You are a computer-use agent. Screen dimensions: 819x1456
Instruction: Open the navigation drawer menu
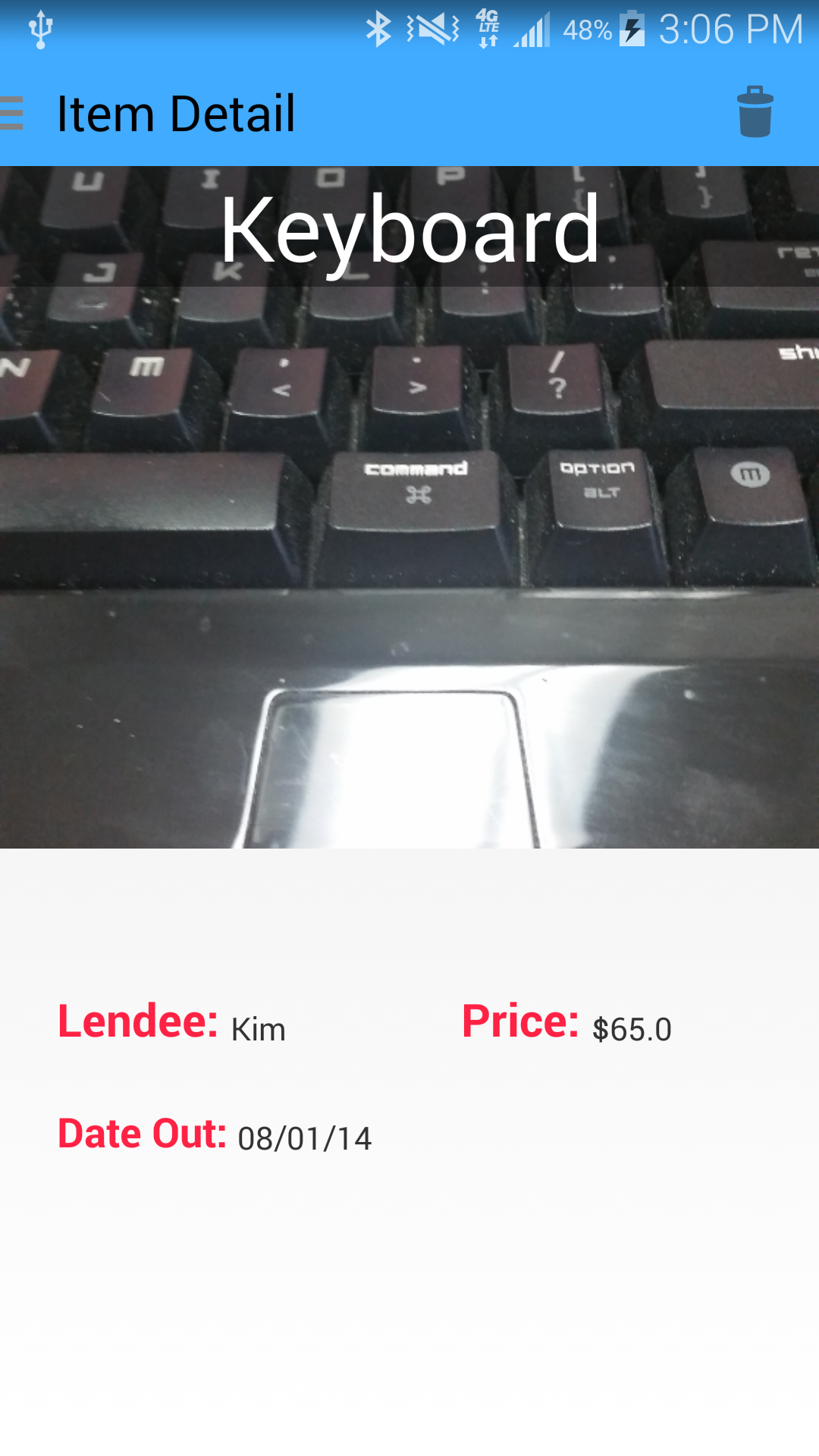[11, 112]
